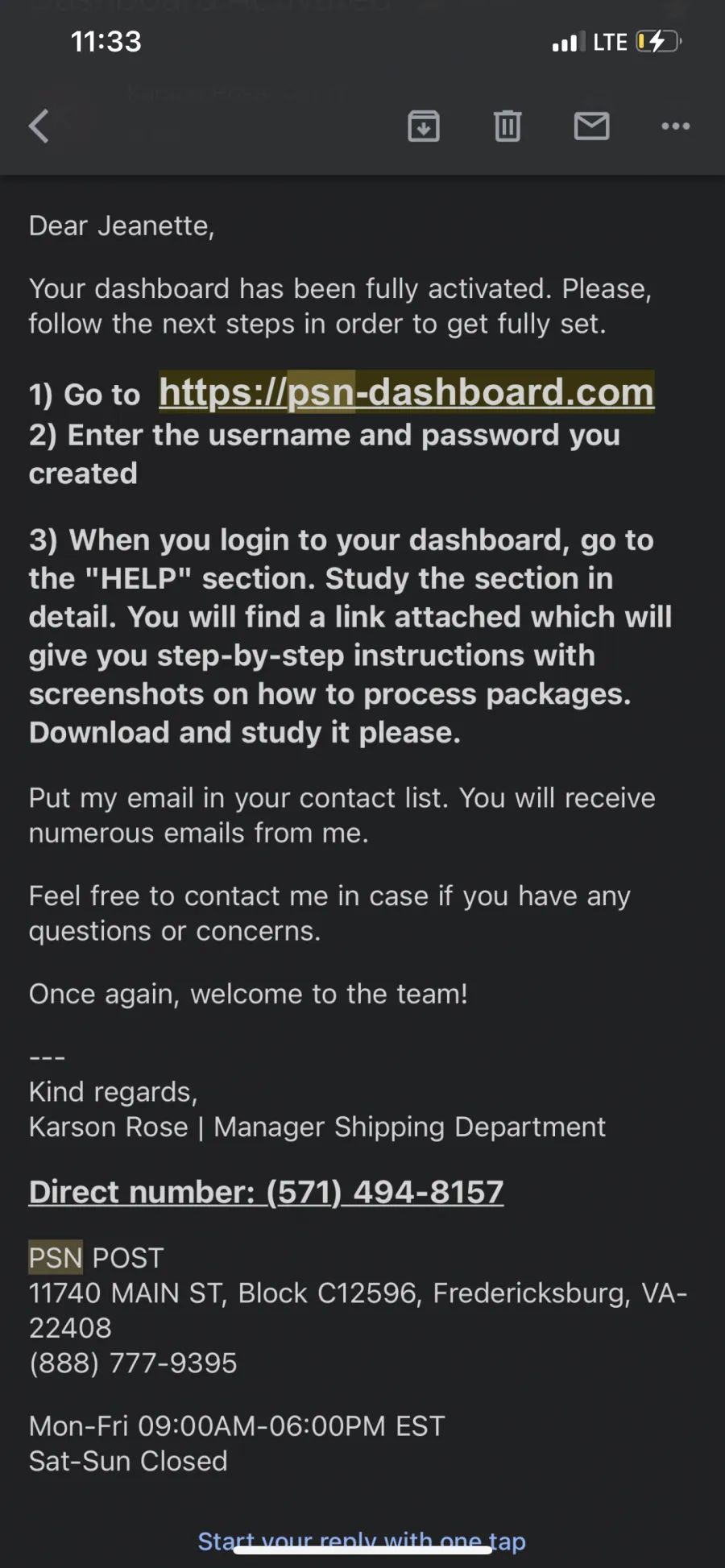
Task: Go back to the inbox
Action: pyautogui.click(x=39, y=126)
